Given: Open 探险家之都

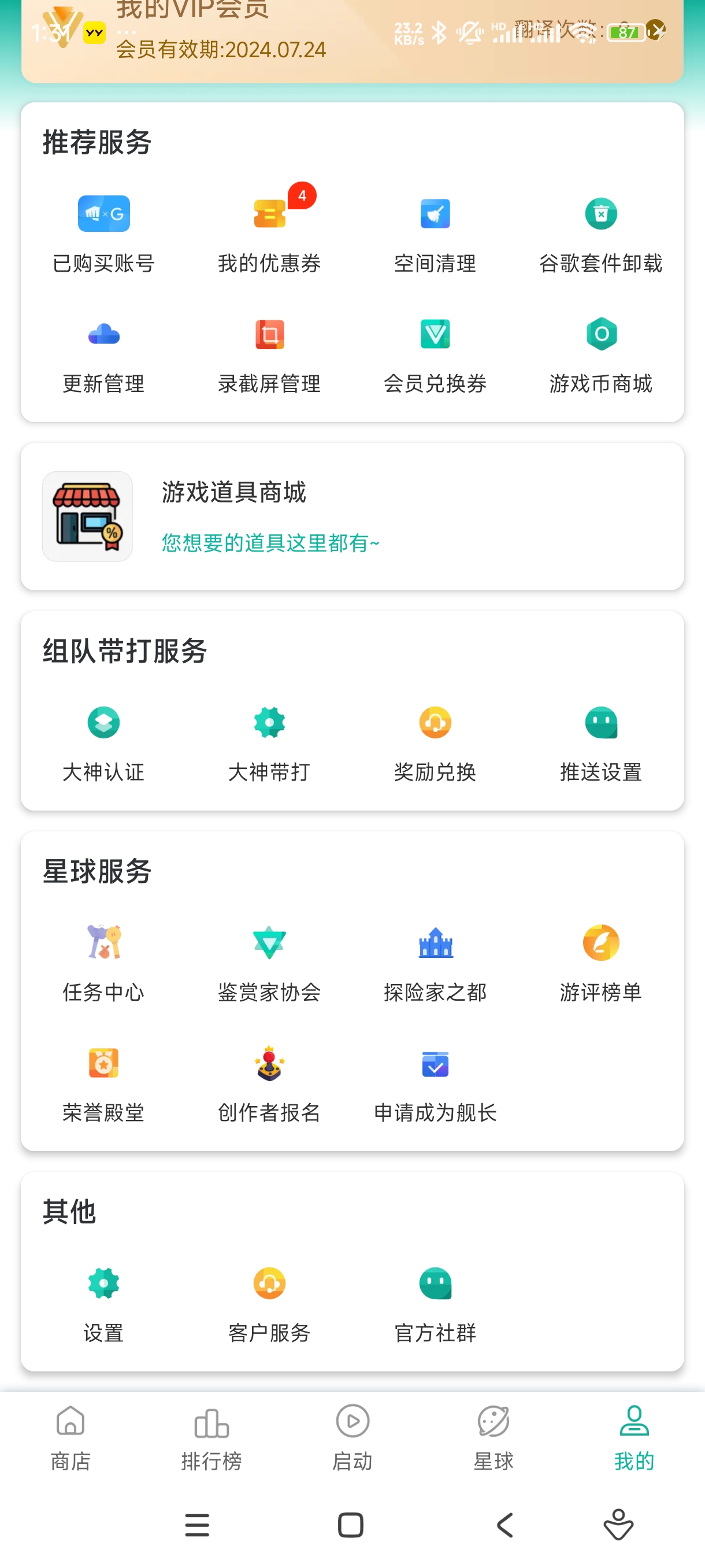Looking at the screenshot, I should click(435, 964).
